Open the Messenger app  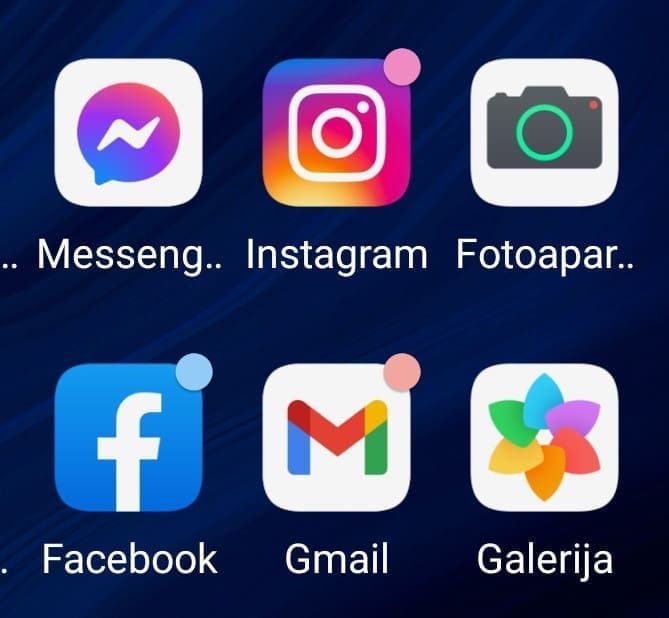click(x=128, y=131)
